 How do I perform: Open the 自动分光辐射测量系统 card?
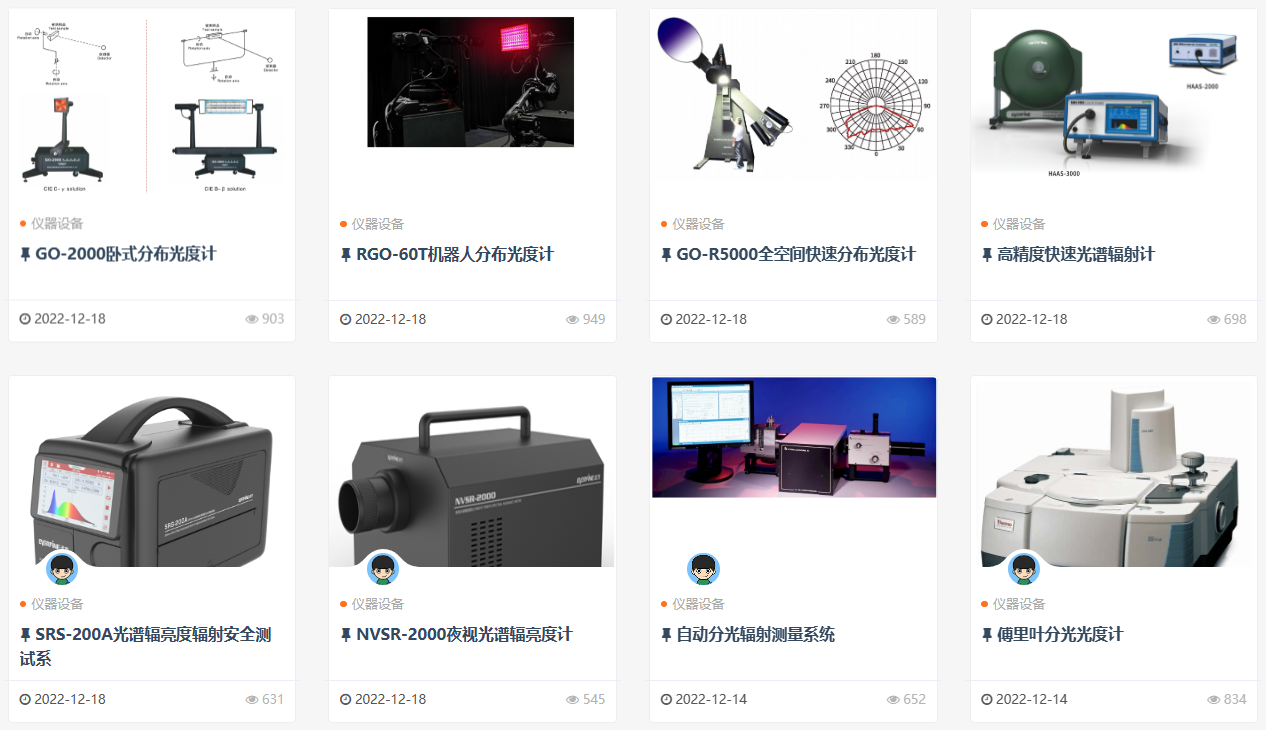(755, 634)
